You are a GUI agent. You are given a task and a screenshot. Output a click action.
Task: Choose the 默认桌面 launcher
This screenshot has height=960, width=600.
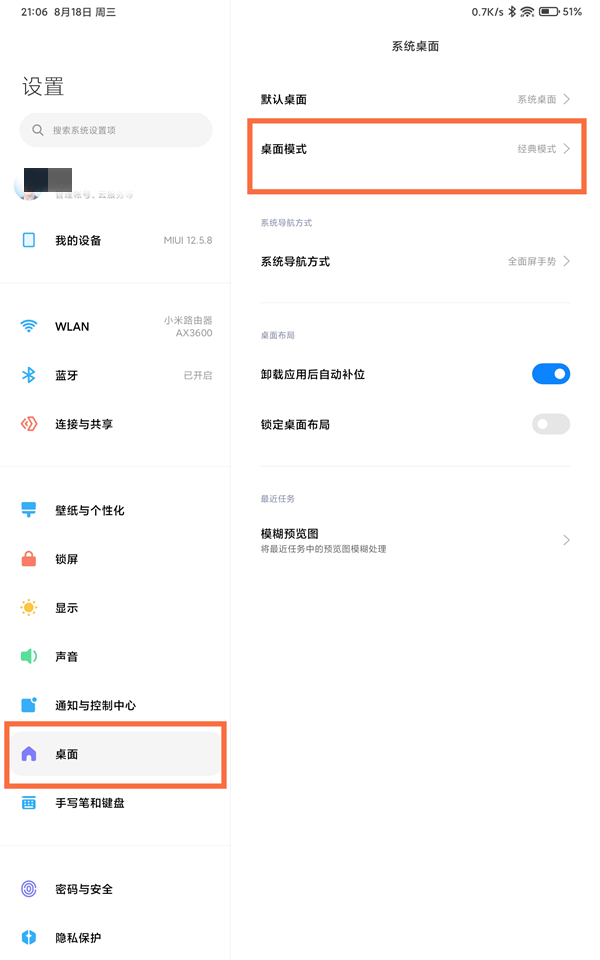pos(415,99)
